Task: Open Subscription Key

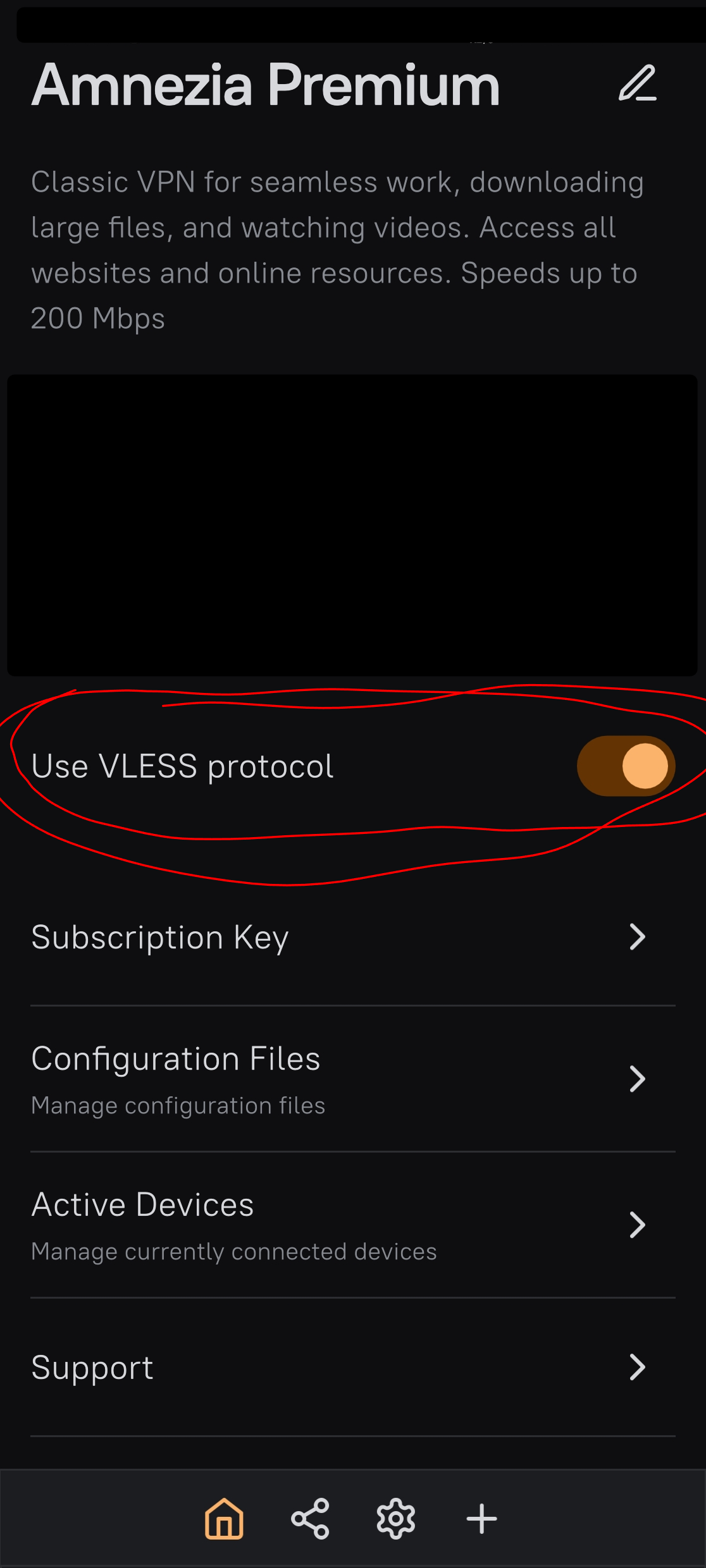Action: [353, 937]
